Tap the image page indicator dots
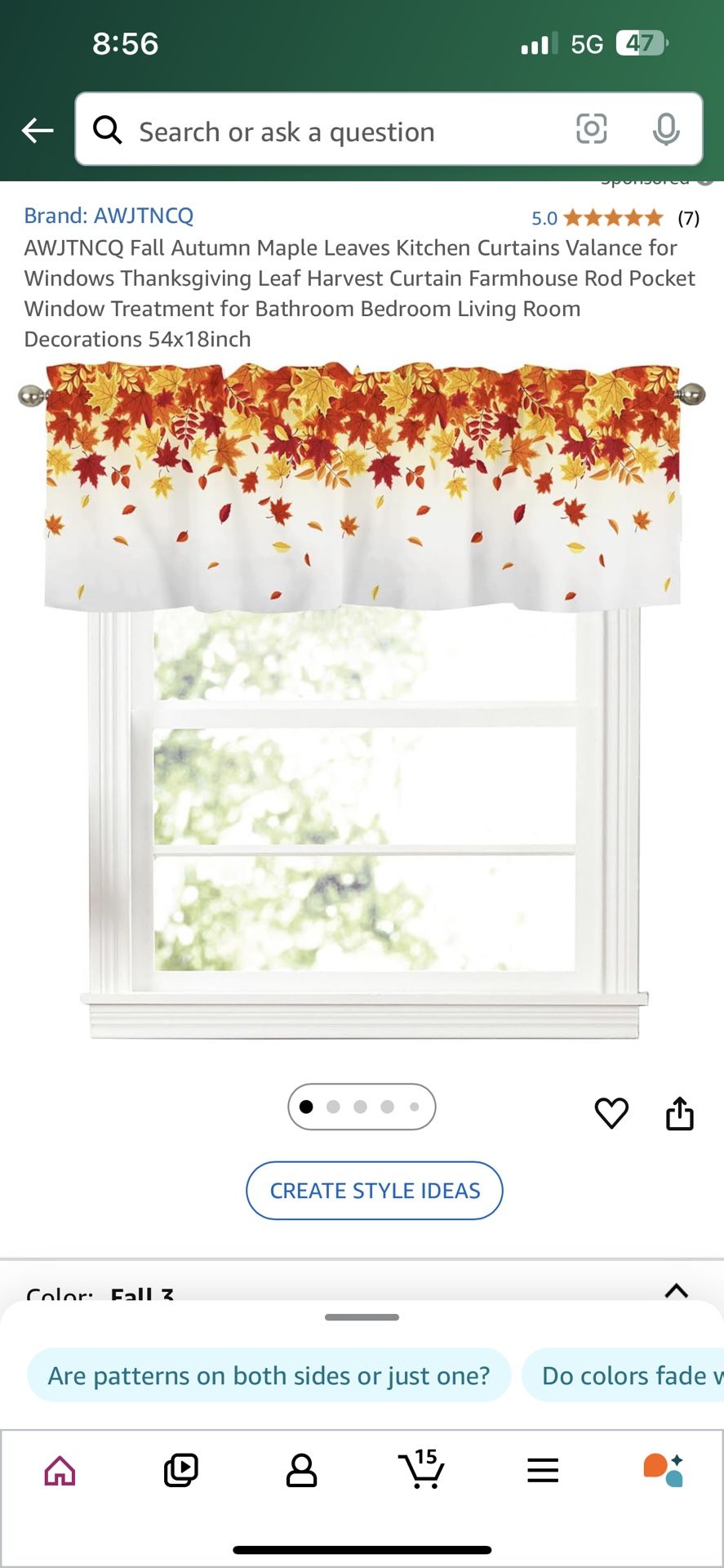Image resolution: width=724 pixels, height=1568 pixels. (x=362, y=1107)
